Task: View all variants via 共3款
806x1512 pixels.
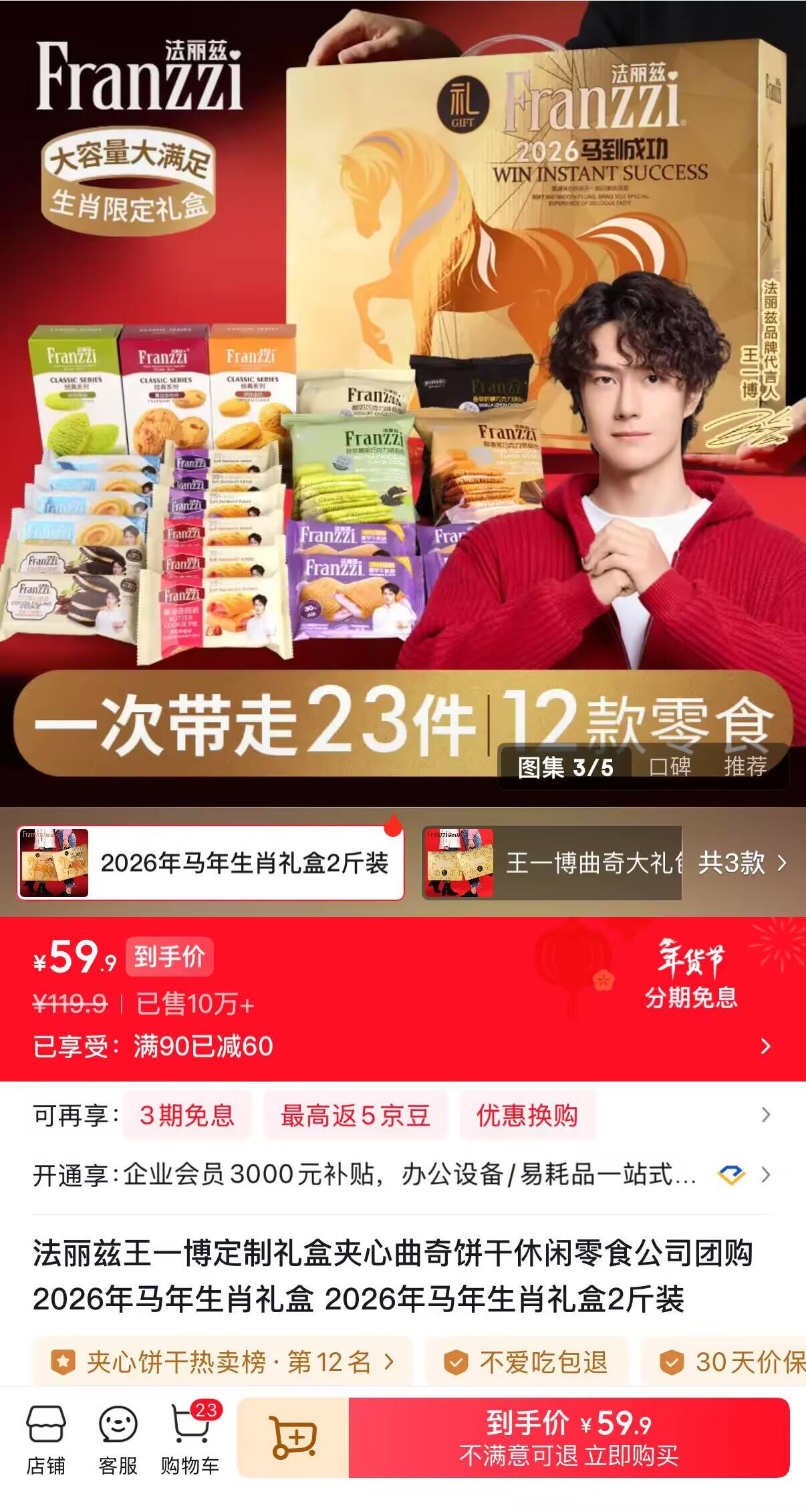Action: click(742, 863)
